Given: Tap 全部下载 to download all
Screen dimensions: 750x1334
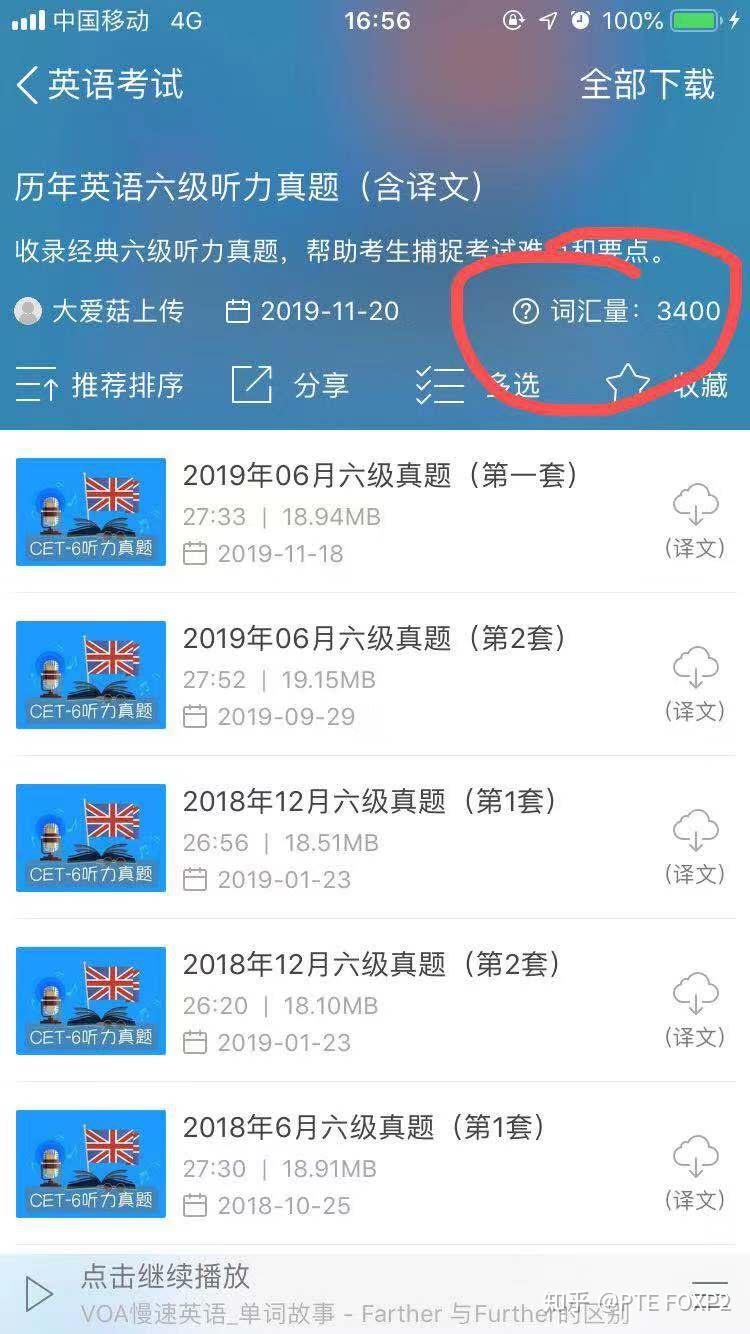Looking at the screenshot, I should tap(648, 85).
